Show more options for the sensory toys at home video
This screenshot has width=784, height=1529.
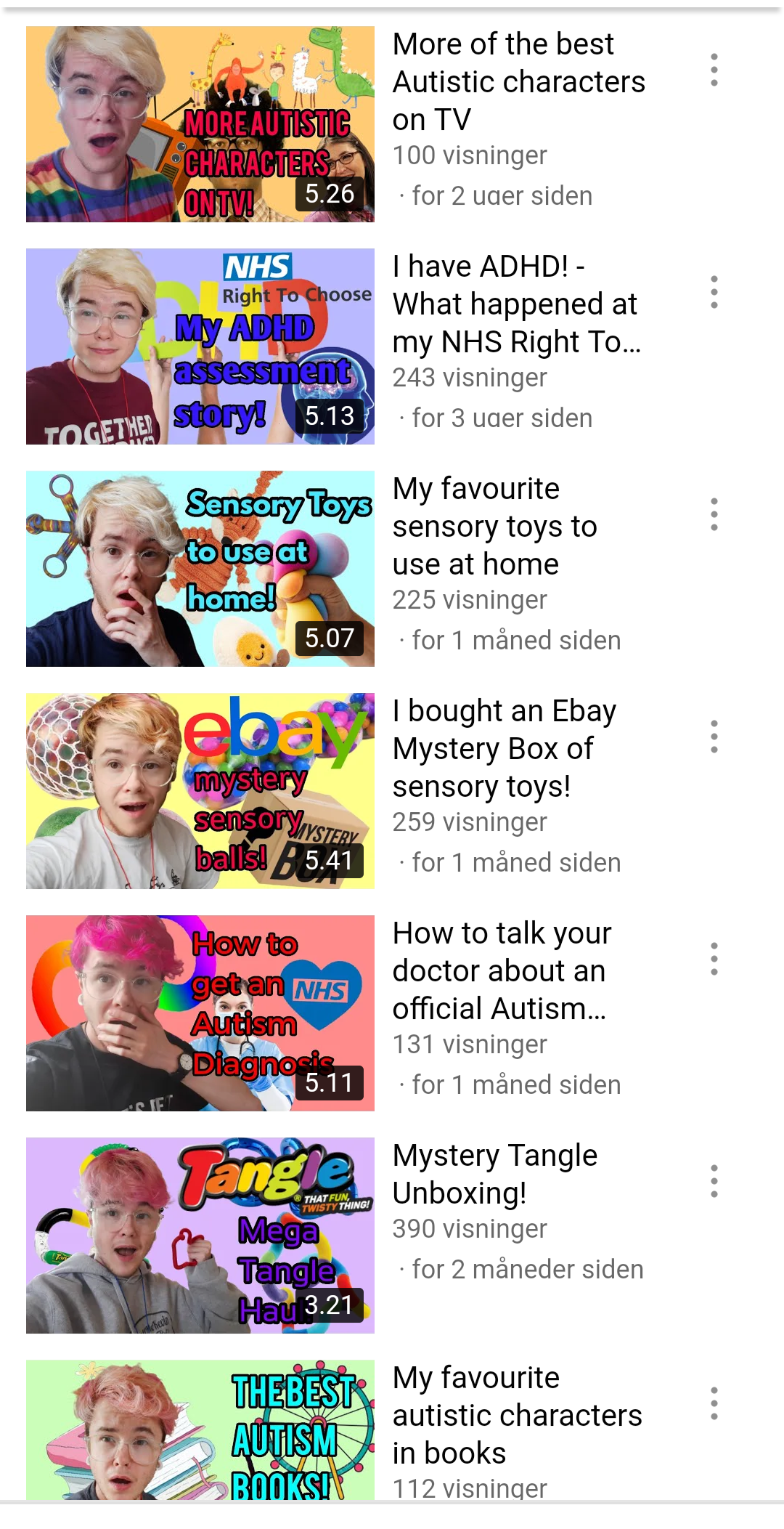[x=714, y=514]
